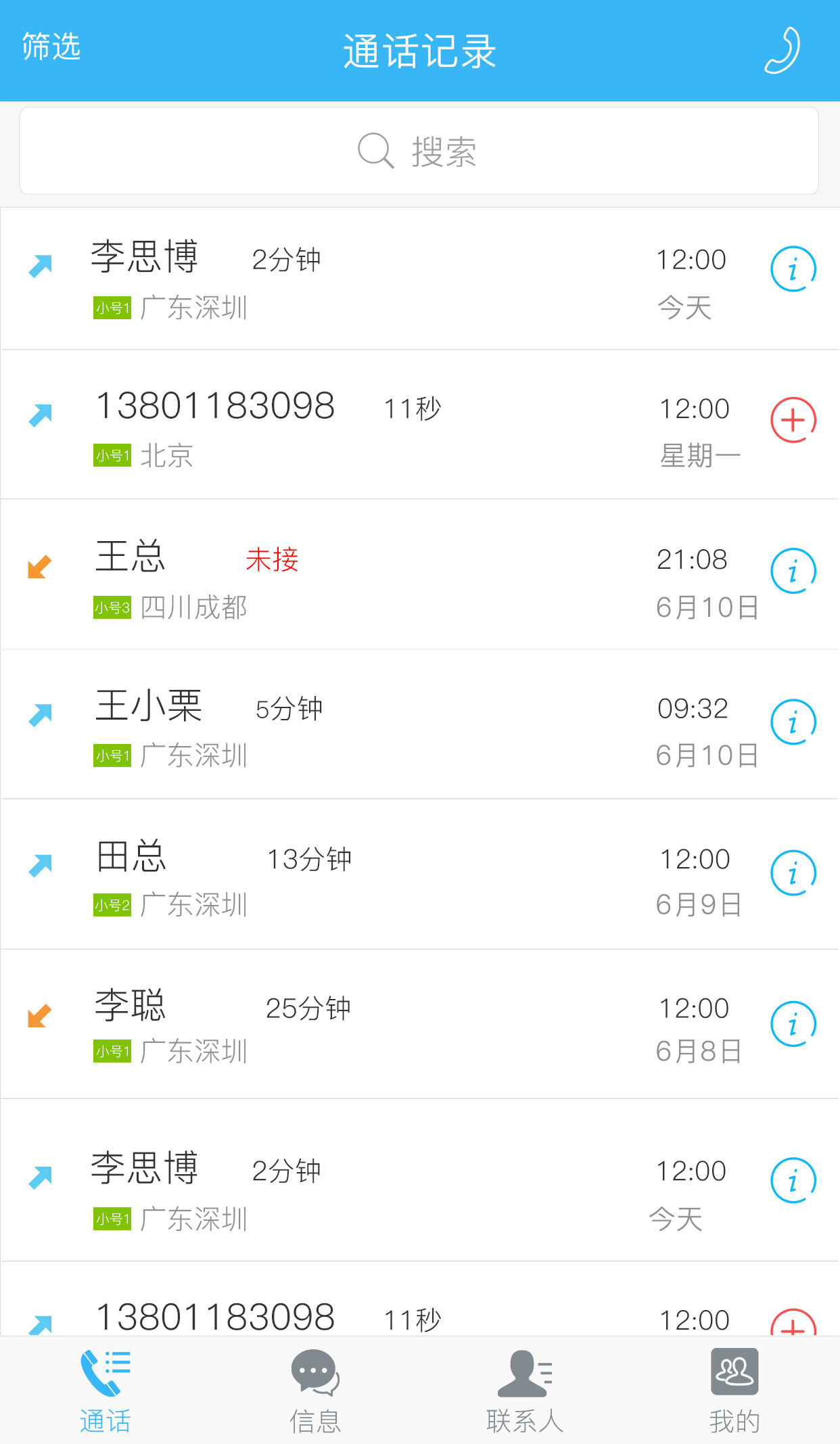Switch to the 我的 tab
Viewport: 840px width, 1444px height.
(x=734, y=1391)
